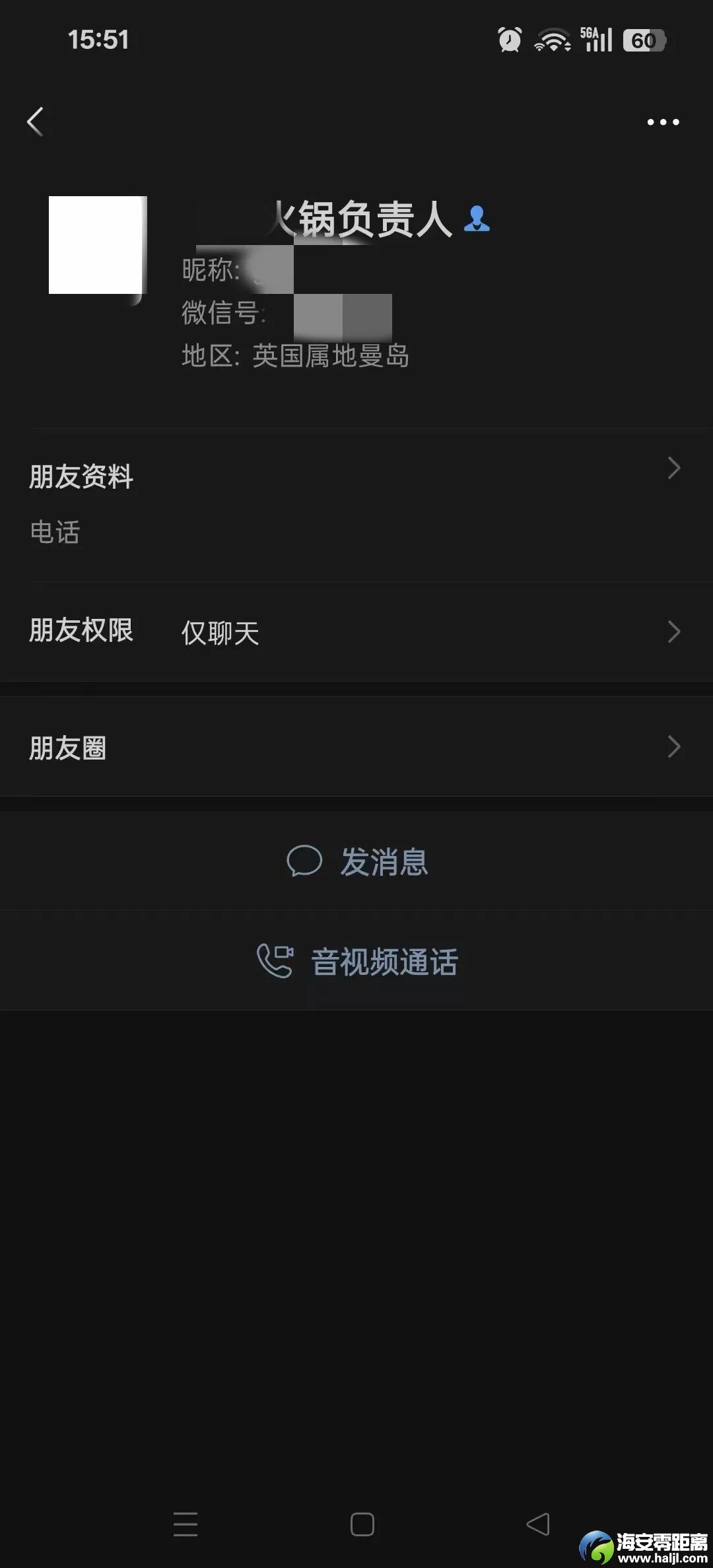Tap the system home button
This screenshot has height=1568, width=713.
click(362, 1524)
